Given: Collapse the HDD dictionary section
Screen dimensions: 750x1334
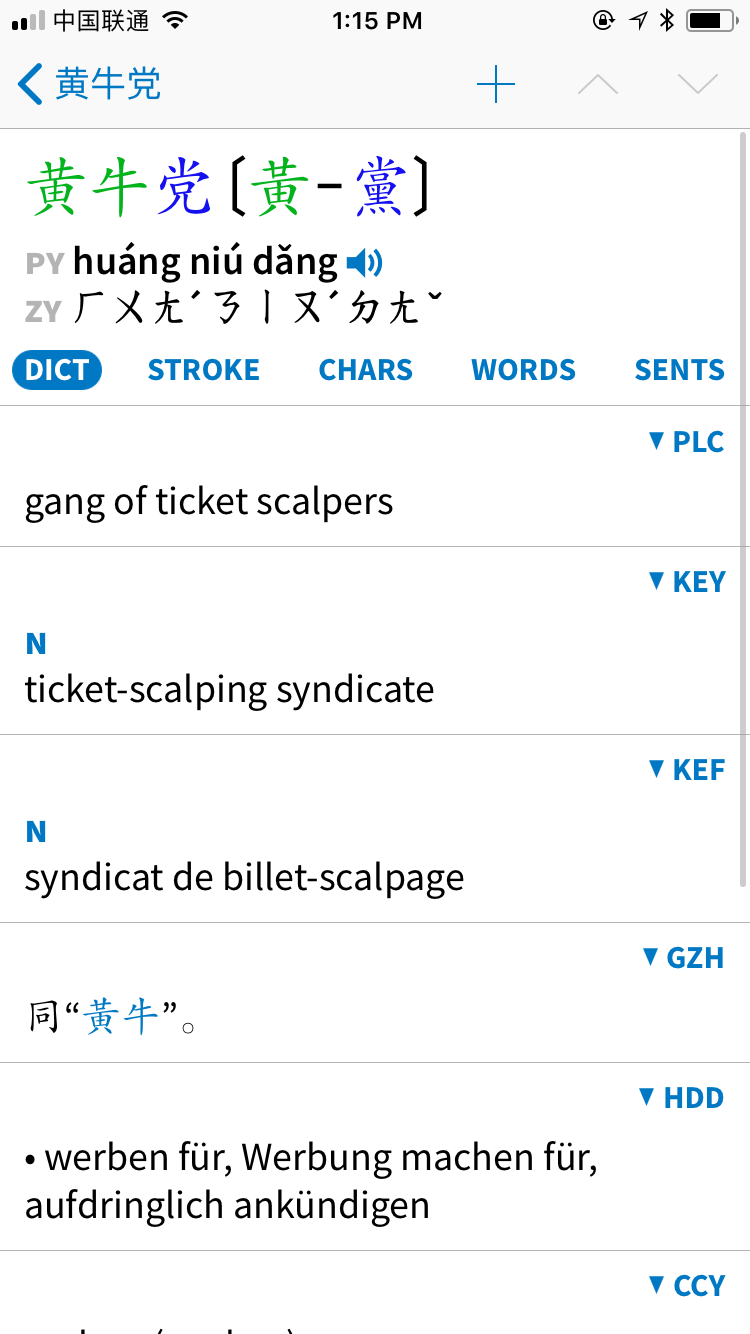Looking at the screenshot, I should 681,1097.
